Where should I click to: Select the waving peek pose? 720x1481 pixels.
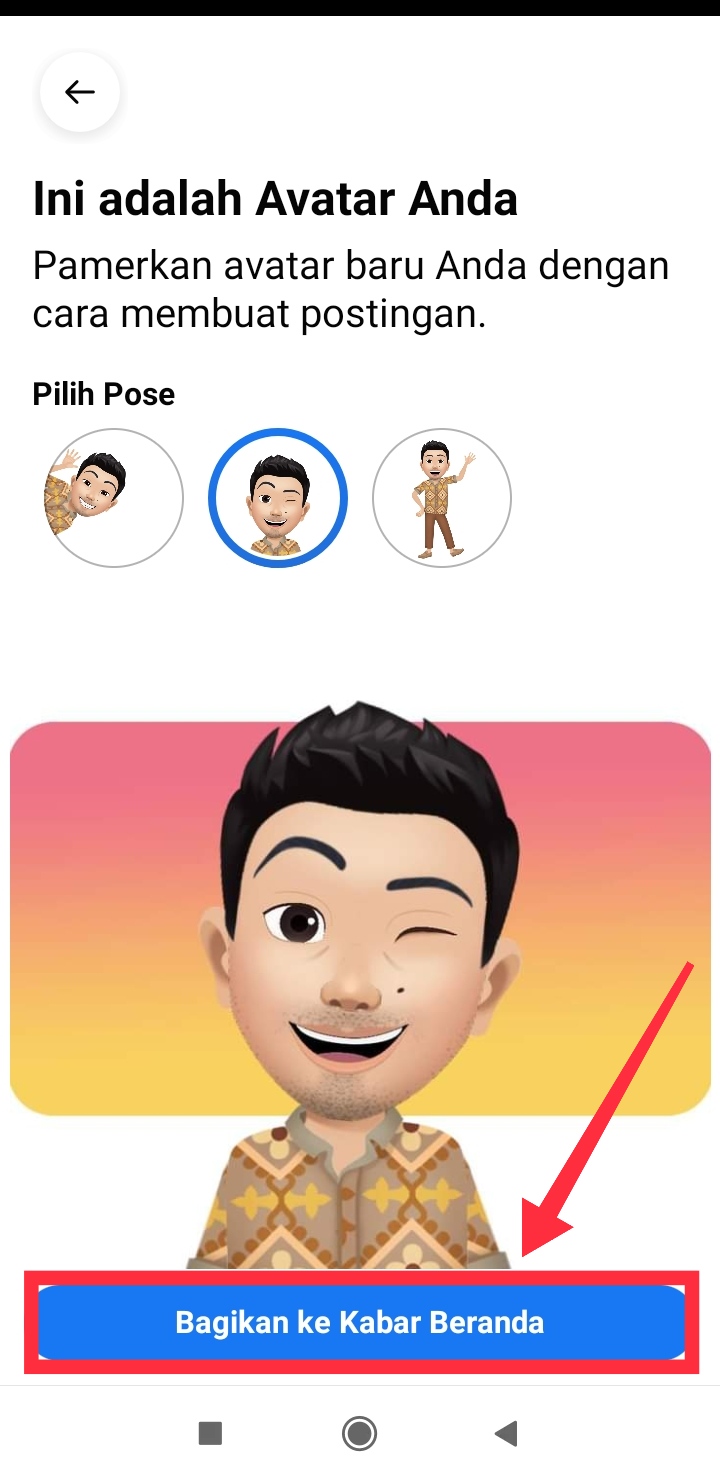pyautogui.click(x=114, y=498)
